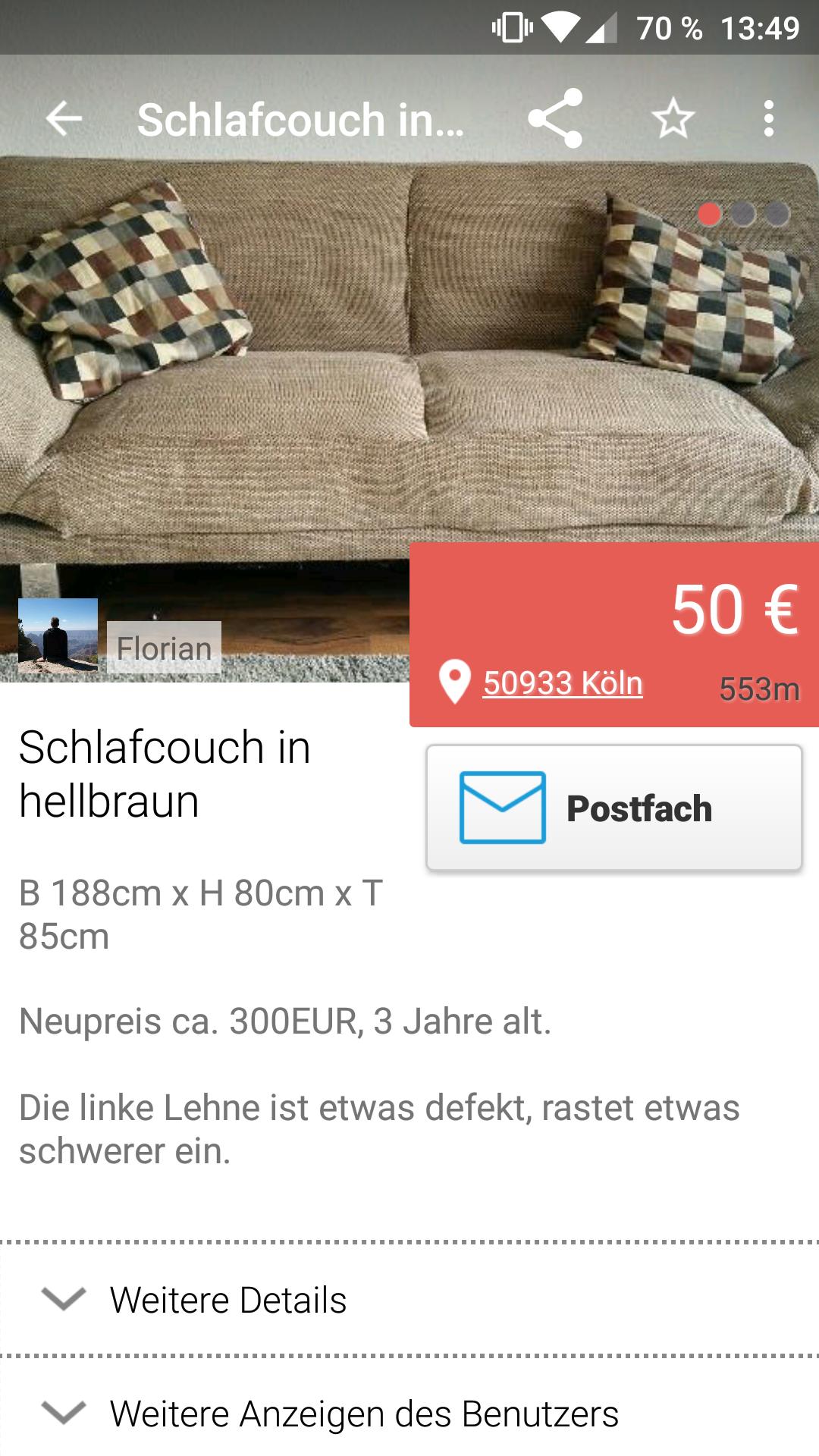Tap the star to favorite the Schlafcouch
The width and height of the screenshot is (819, 1456).
pyautogui.click(x=673, y=118)
